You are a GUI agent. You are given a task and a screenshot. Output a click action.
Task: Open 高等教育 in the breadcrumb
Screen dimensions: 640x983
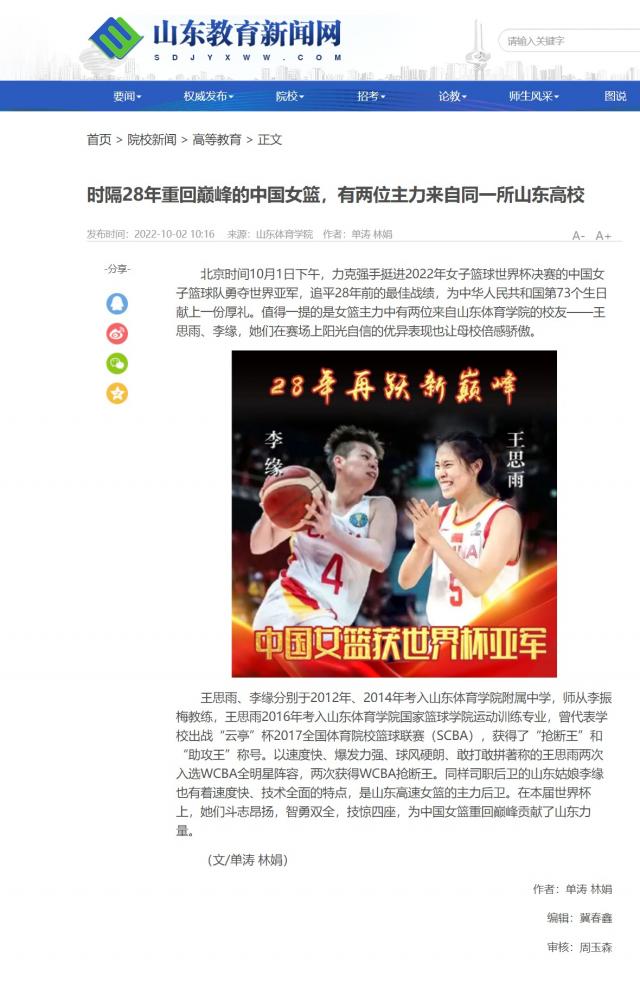217,140
